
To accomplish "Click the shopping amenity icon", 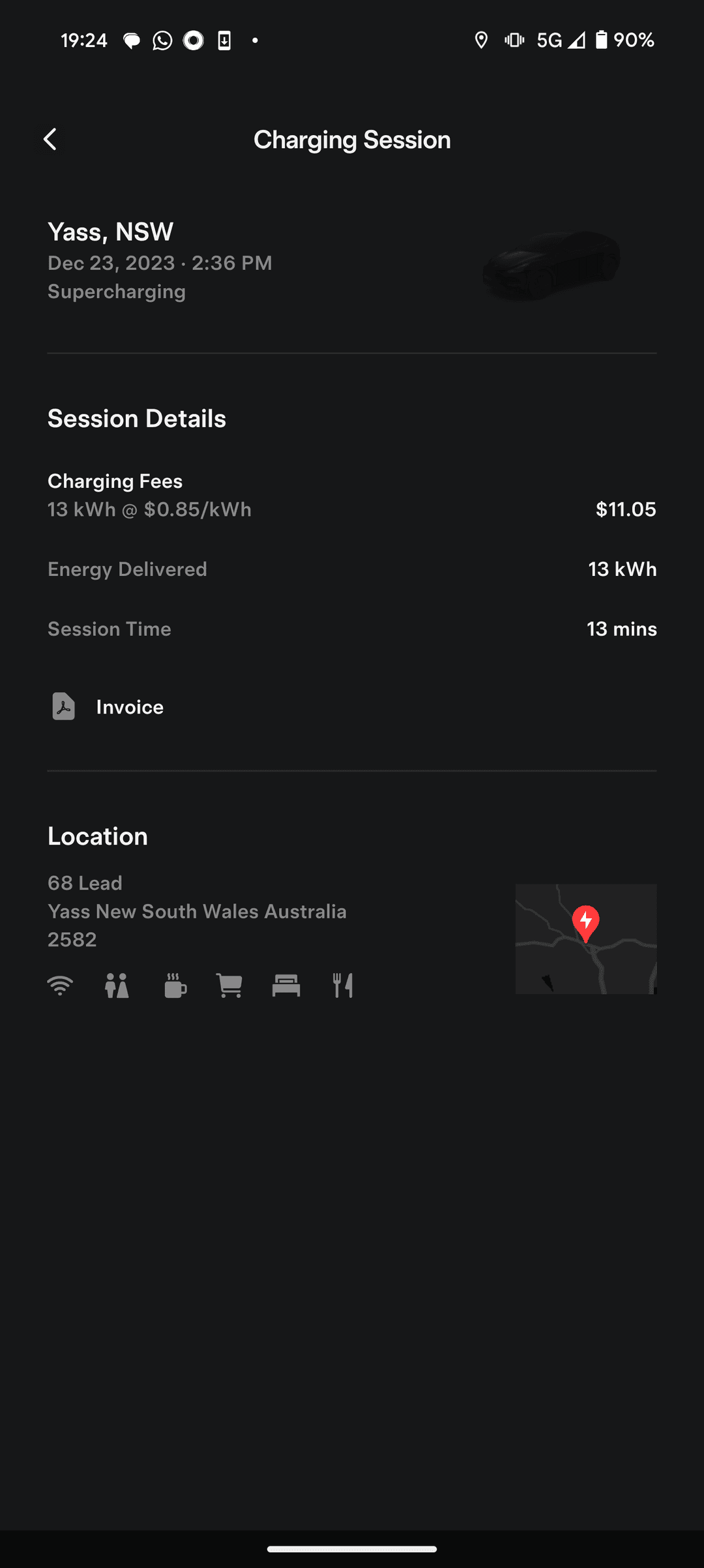I will (x=229, y=986).
